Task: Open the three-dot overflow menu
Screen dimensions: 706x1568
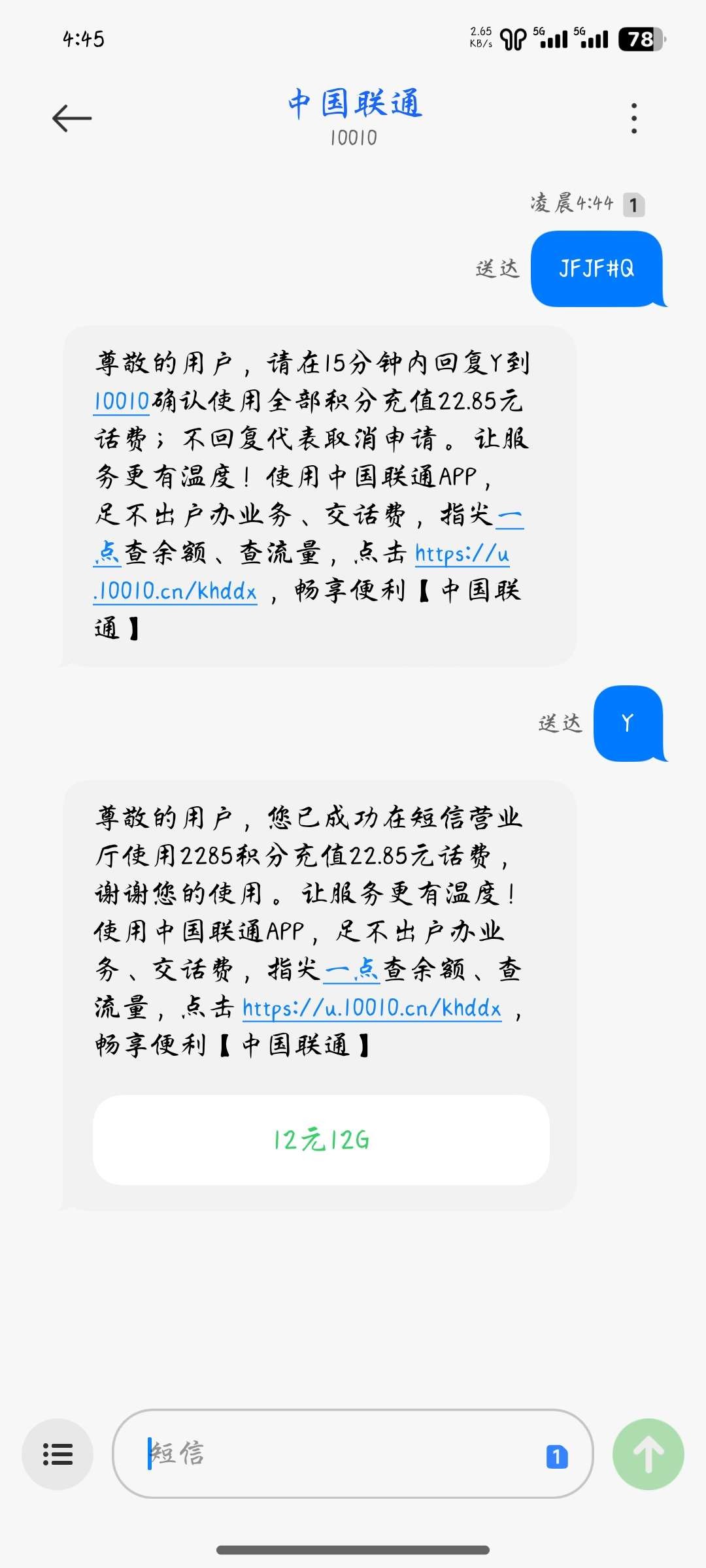Action: pyautogui.click(x=633, y=118)
